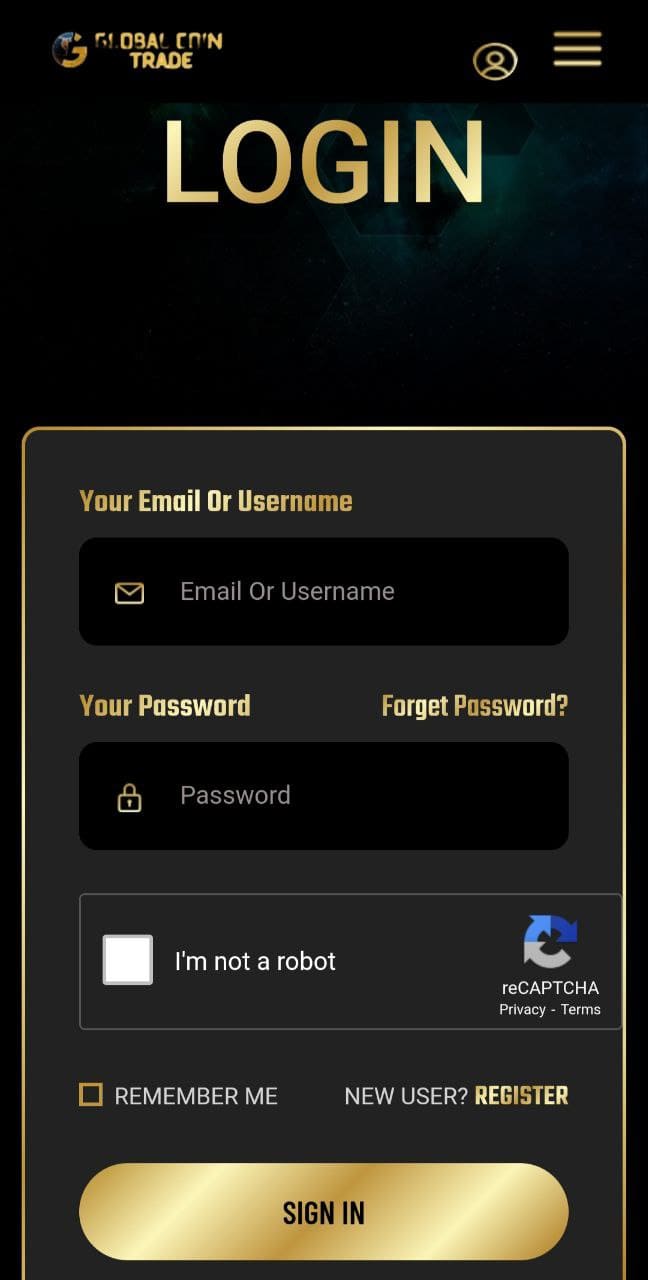Go to Register for new users
This screenshot has width=648, height=1280.
[521, 1096]
